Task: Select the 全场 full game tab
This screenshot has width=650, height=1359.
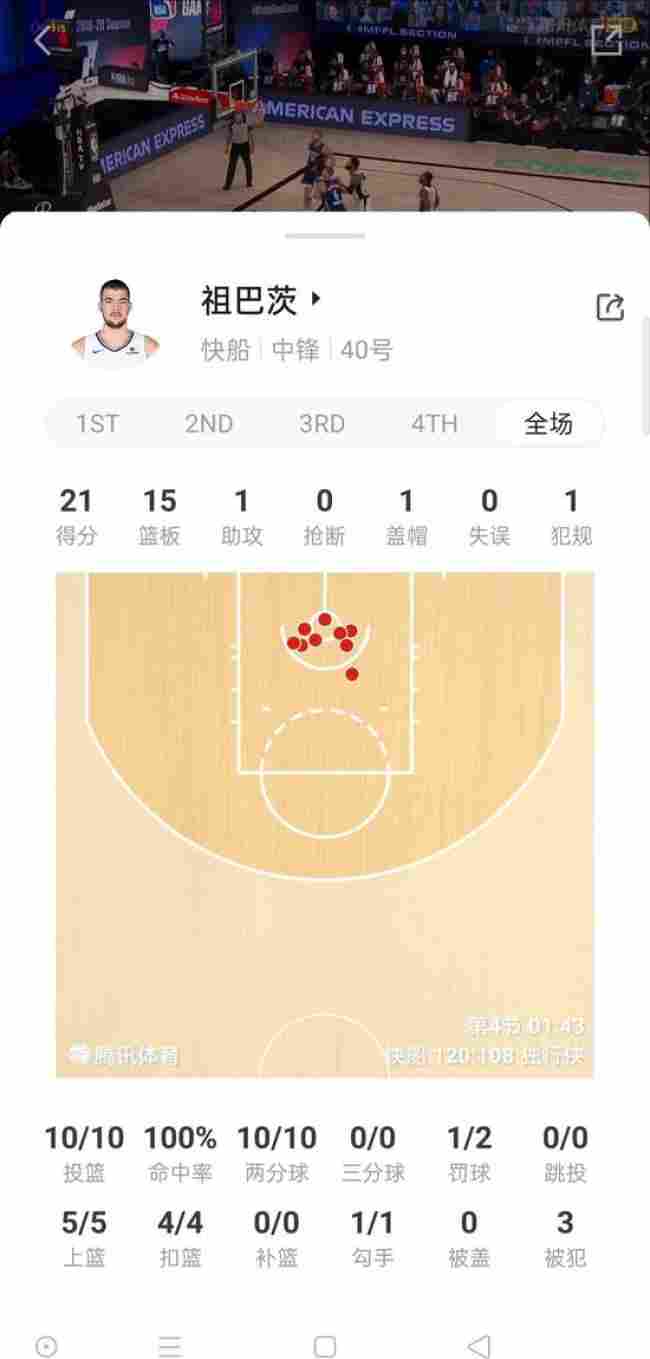Action: click(x=549, y=424)
